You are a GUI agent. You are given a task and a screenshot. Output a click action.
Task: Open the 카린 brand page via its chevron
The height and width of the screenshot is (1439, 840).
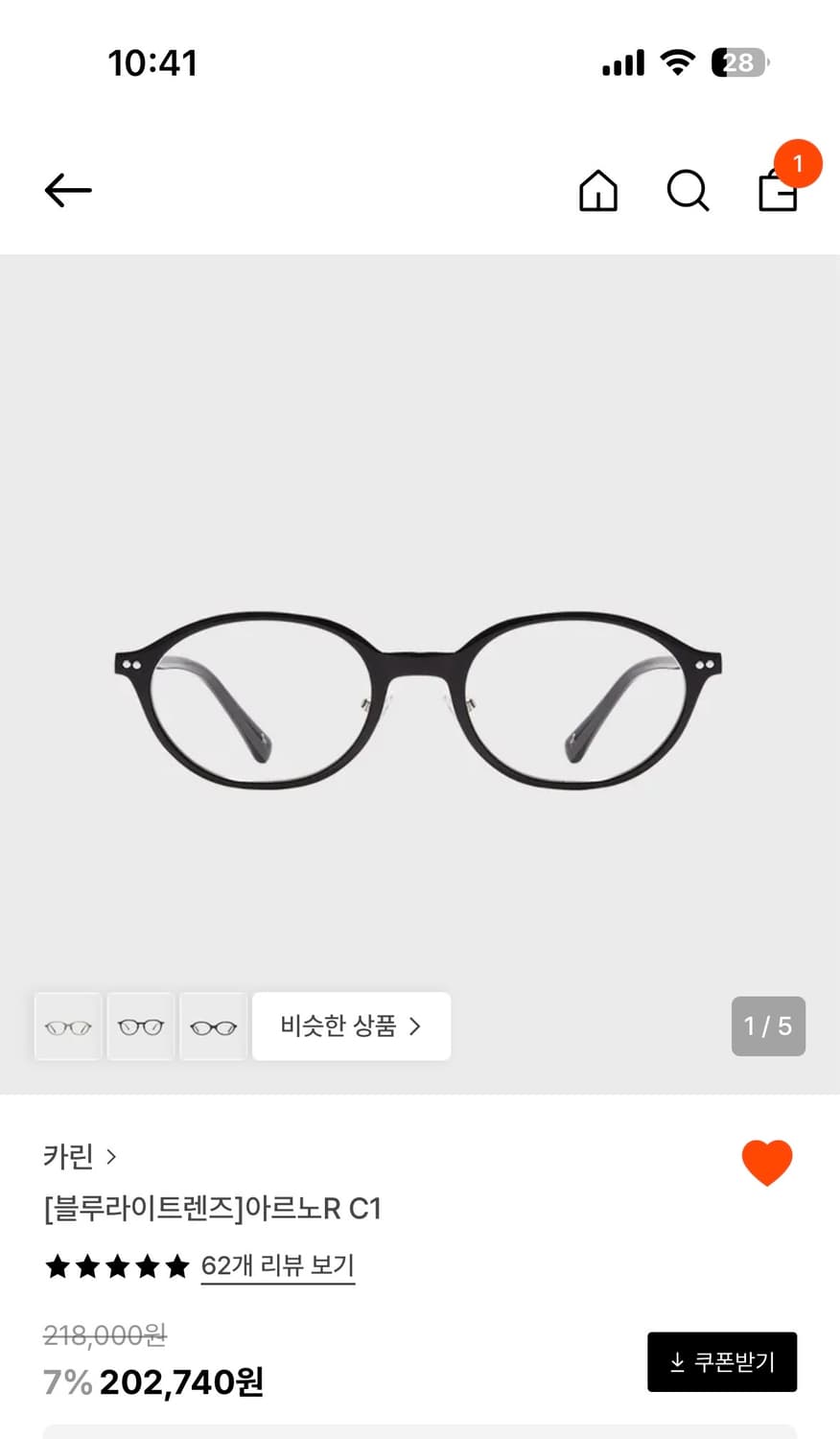click(111, 1157)
